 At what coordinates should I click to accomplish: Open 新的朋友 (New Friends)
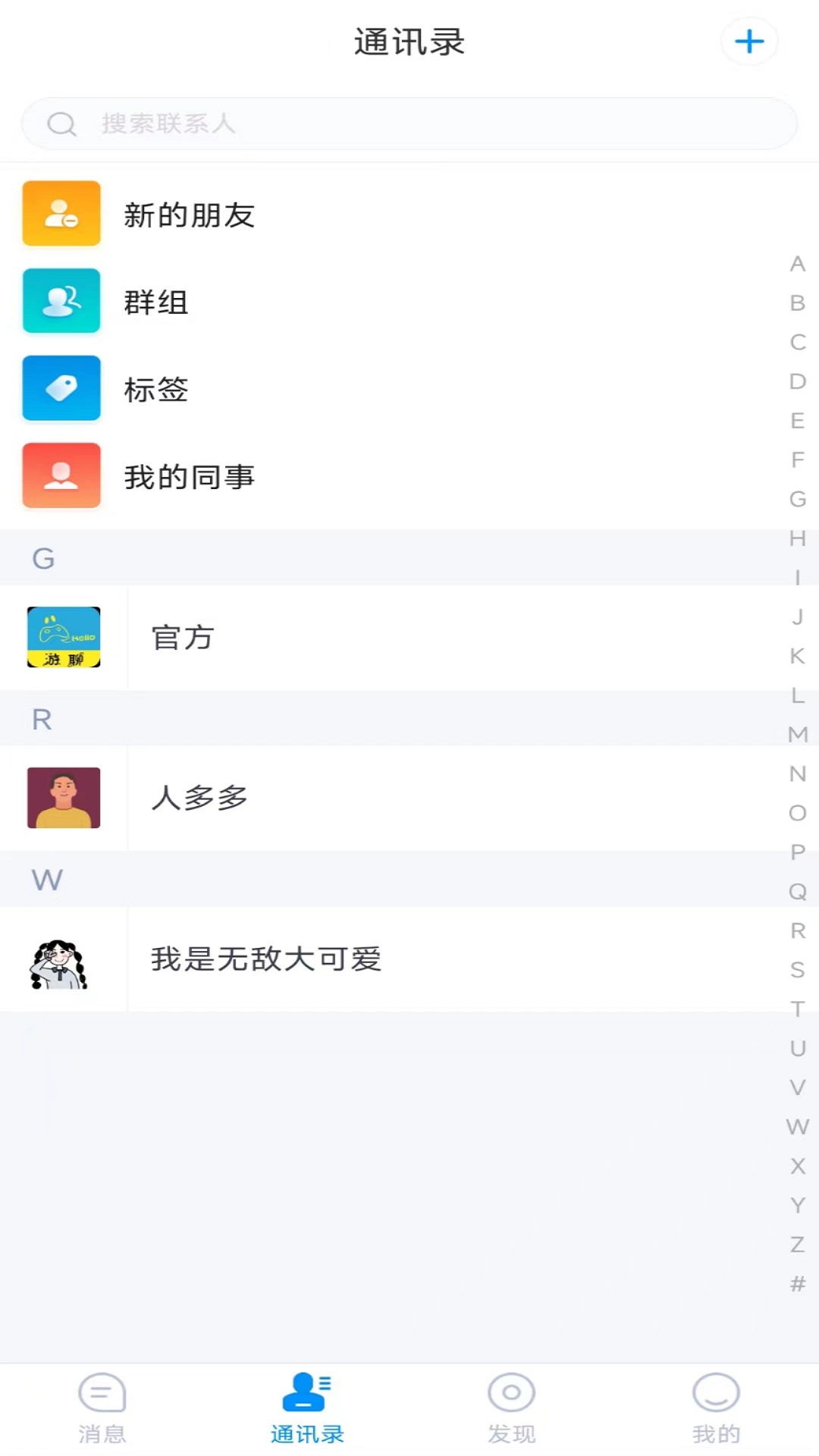(x=190, y=215)
